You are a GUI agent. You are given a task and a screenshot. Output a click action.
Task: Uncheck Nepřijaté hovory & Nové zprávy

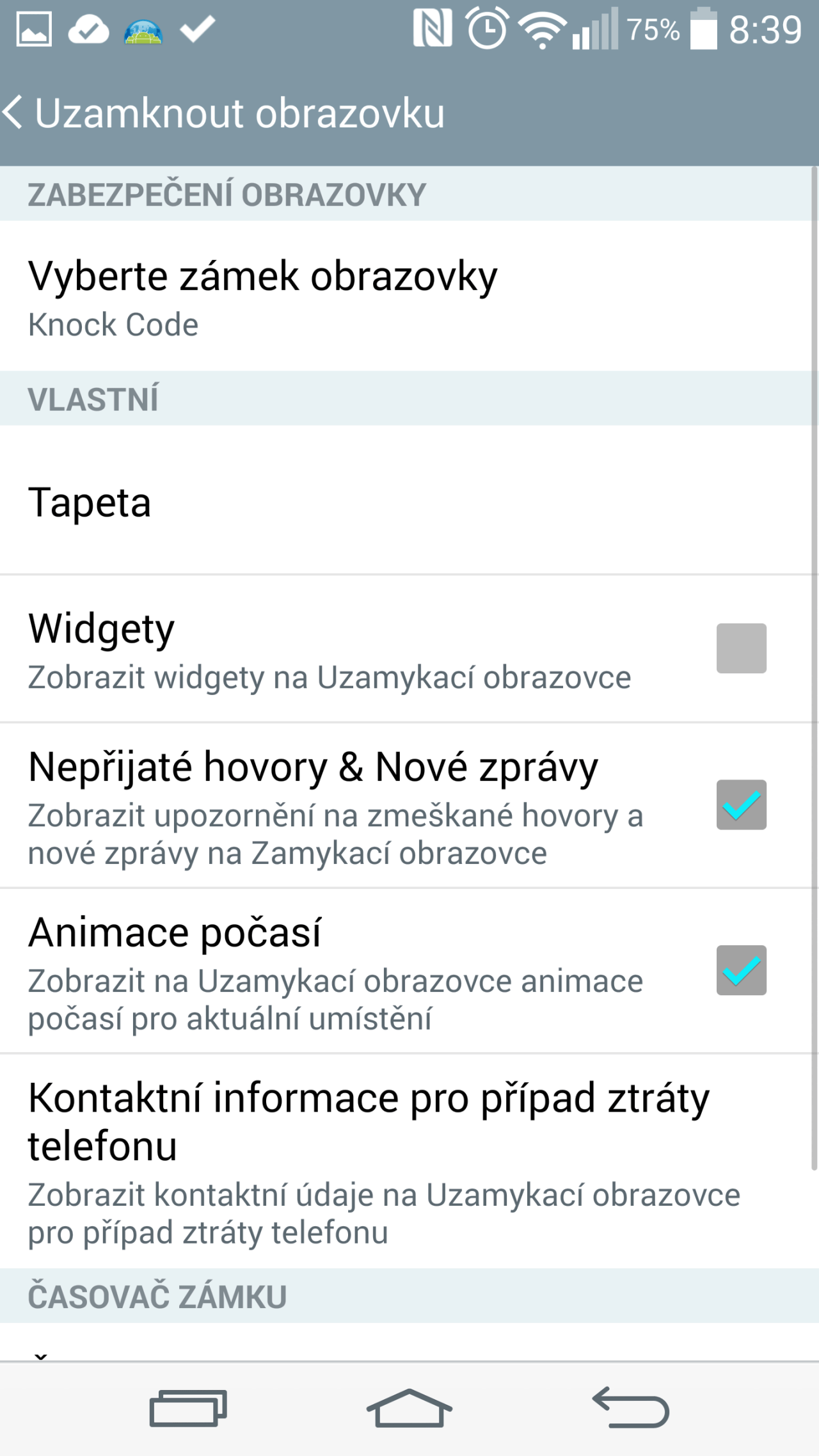coord(741,805)
